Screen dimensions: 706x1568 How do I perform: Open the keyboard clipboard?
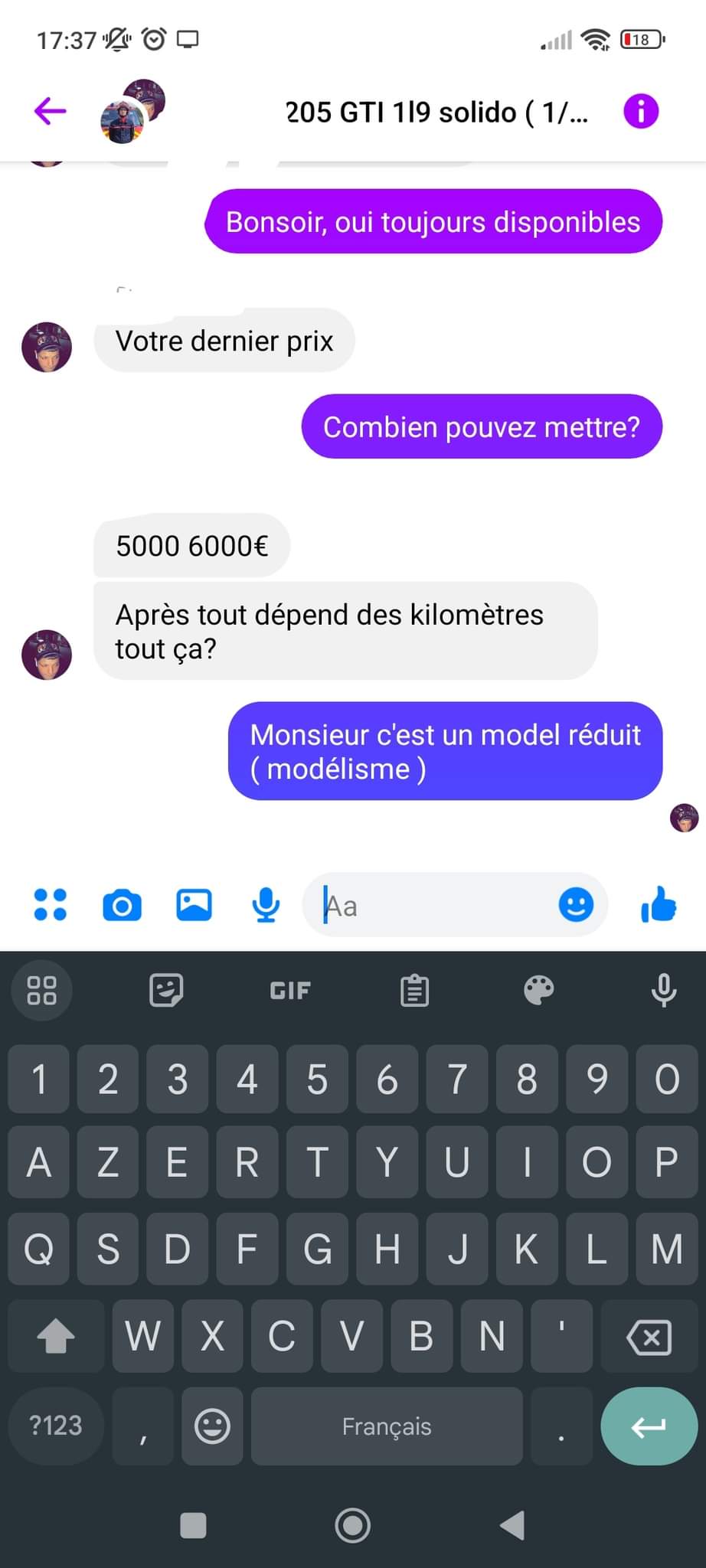click(x=414, y=991)
